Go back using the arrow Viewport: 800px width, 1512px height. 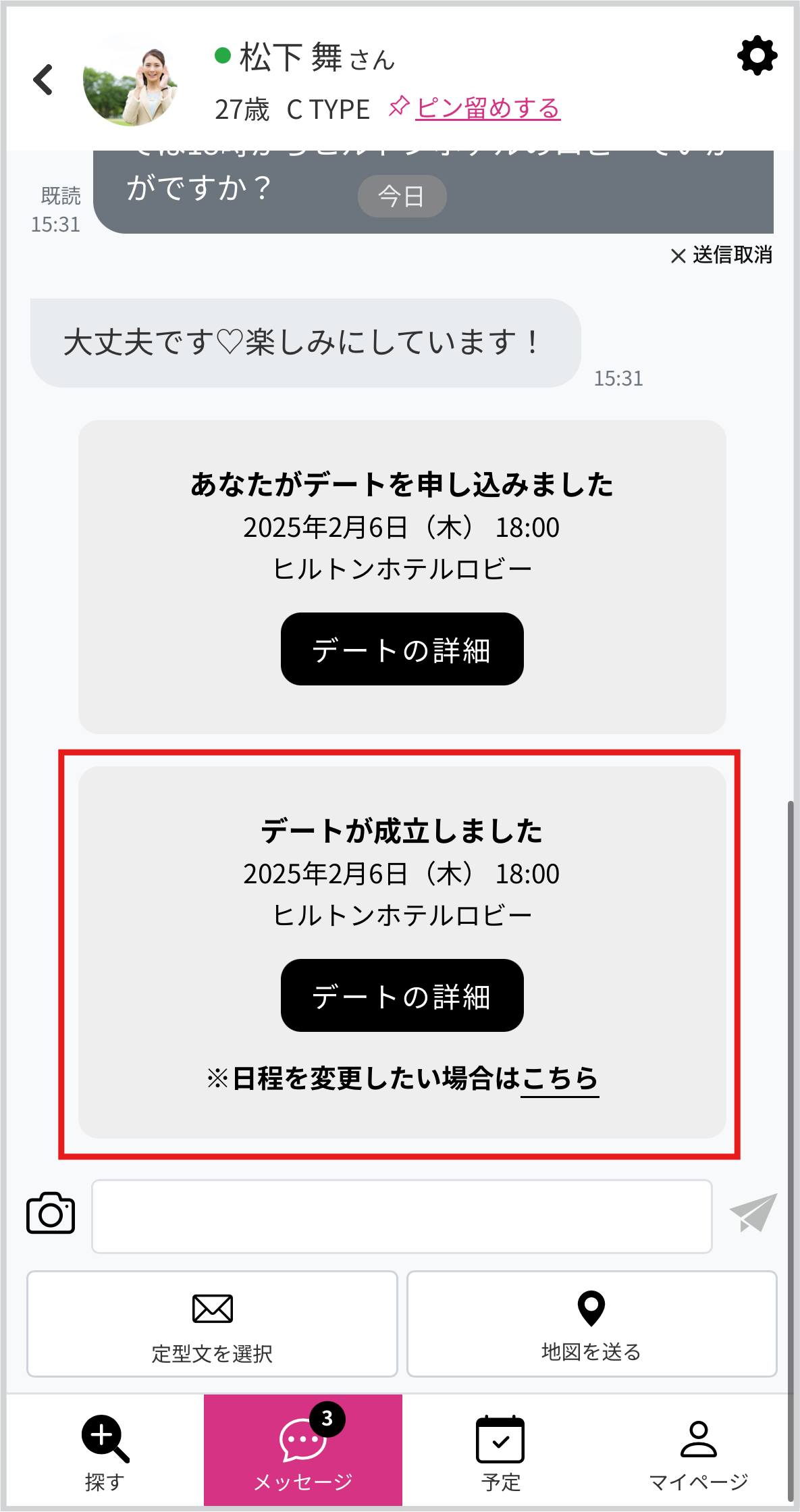pyautogui.click(x=43, y=80)
